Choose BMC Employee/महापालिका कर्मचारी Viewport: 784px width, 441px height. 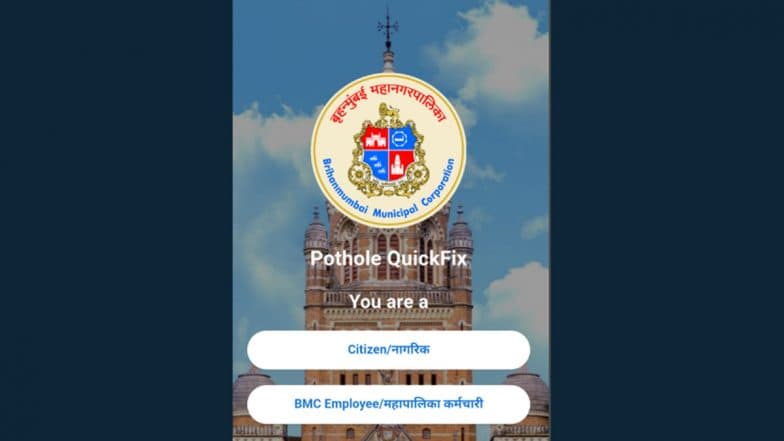388,404
